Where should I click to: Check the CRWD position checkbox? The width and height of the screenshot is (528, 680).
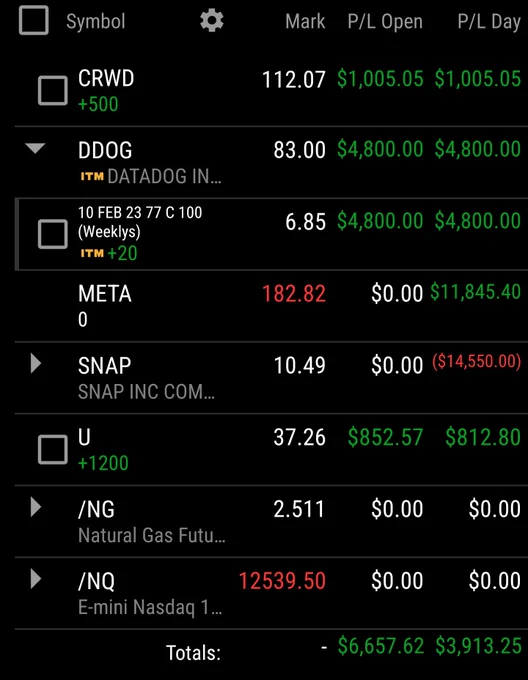pos(52,91)
